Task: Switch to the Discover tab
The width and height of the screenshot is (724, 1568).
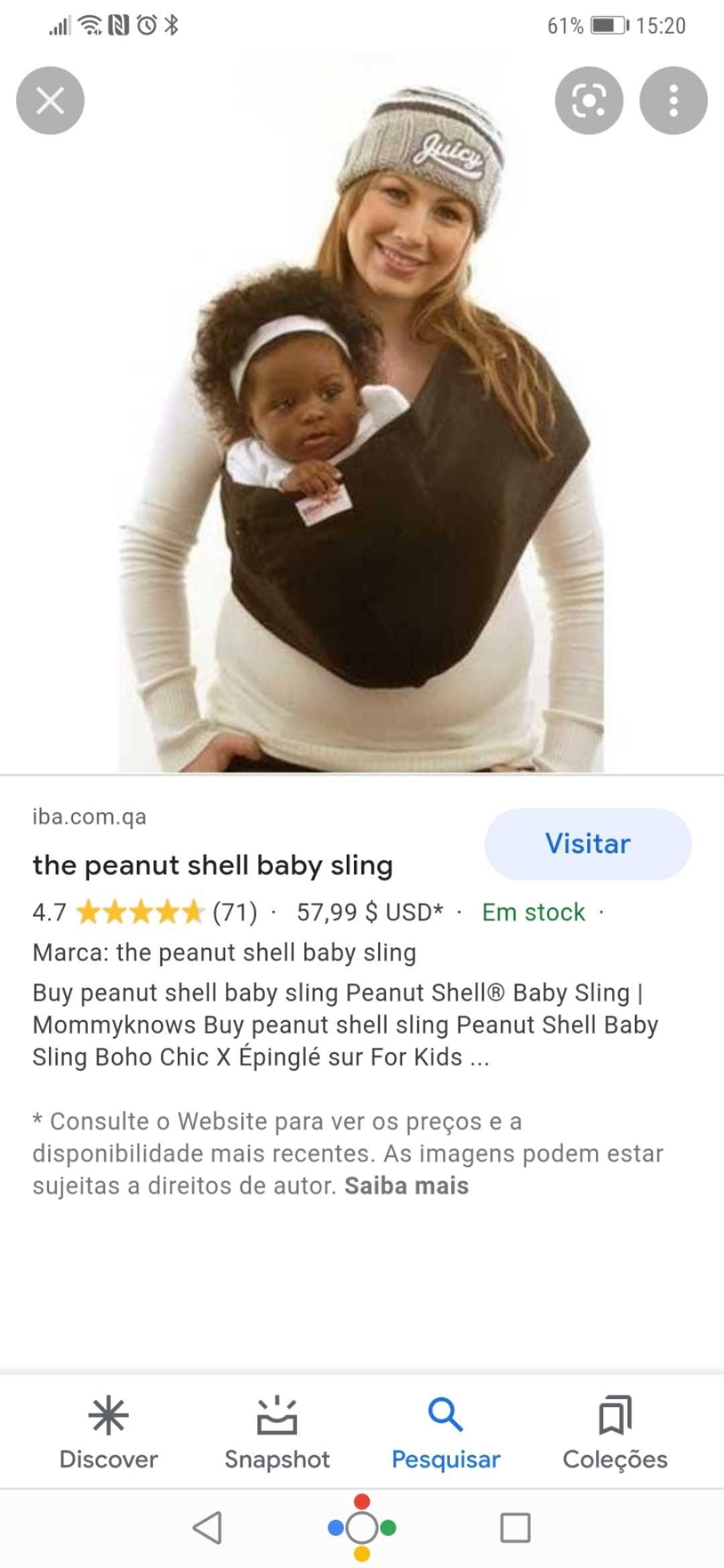Action: click(109, 1433)
